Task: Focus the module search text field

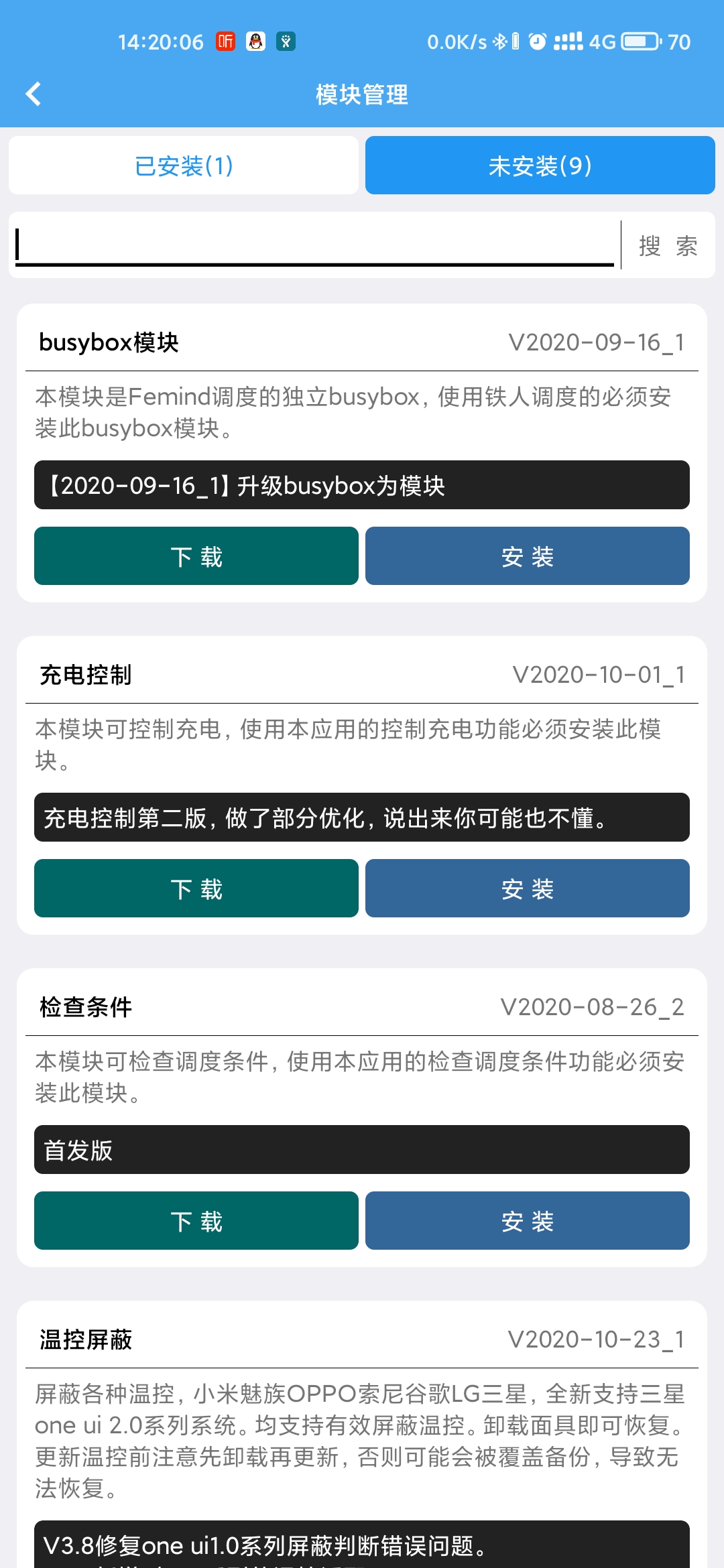Action: click(x=314, y=245)
